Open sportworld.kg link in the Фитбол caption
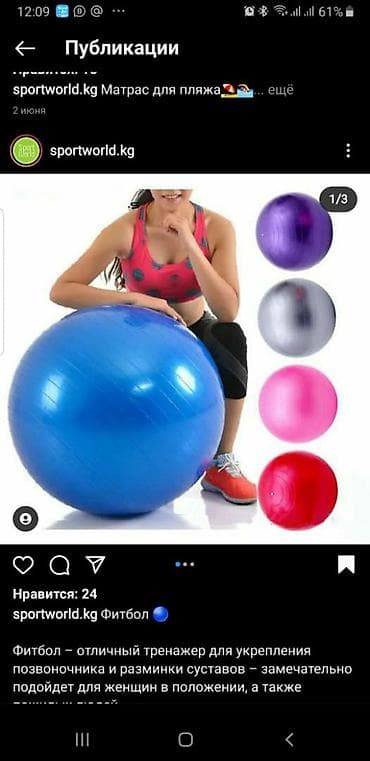The width and height of the screenshot is (370, 761). [x=55, y=614]
